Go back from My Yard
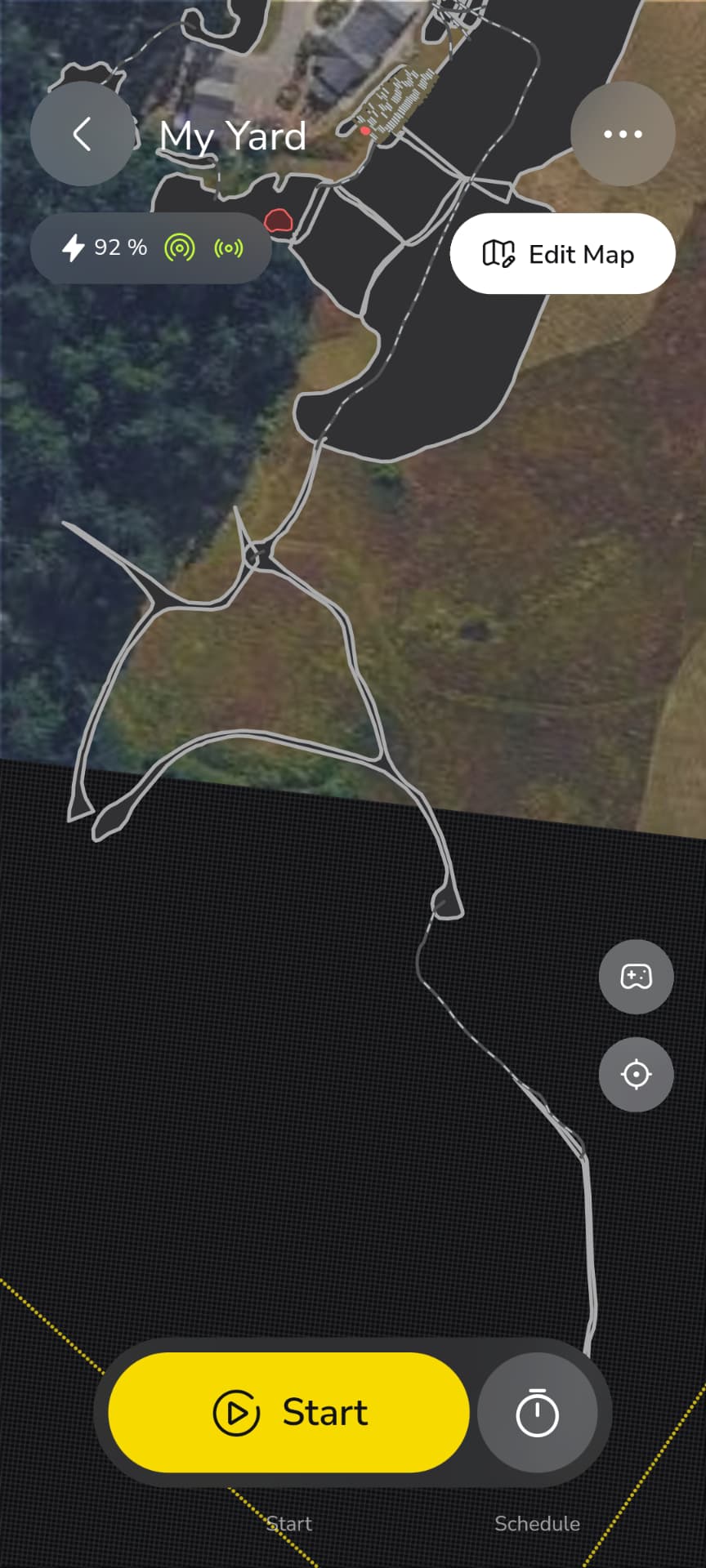This screenshot has height=1568, width=706. [82, 134]
